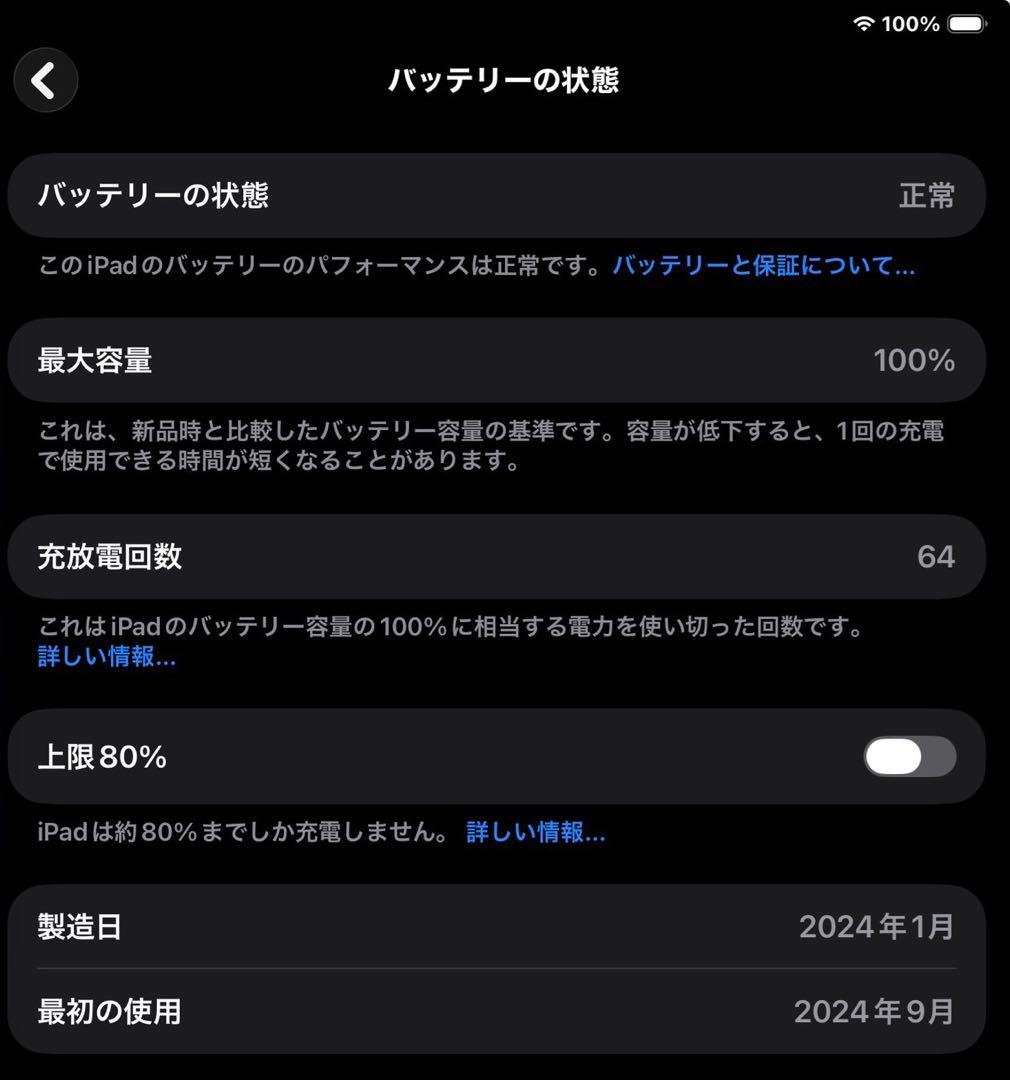
Task: Tap the back chevron beside the title
Action: [45, 80]
